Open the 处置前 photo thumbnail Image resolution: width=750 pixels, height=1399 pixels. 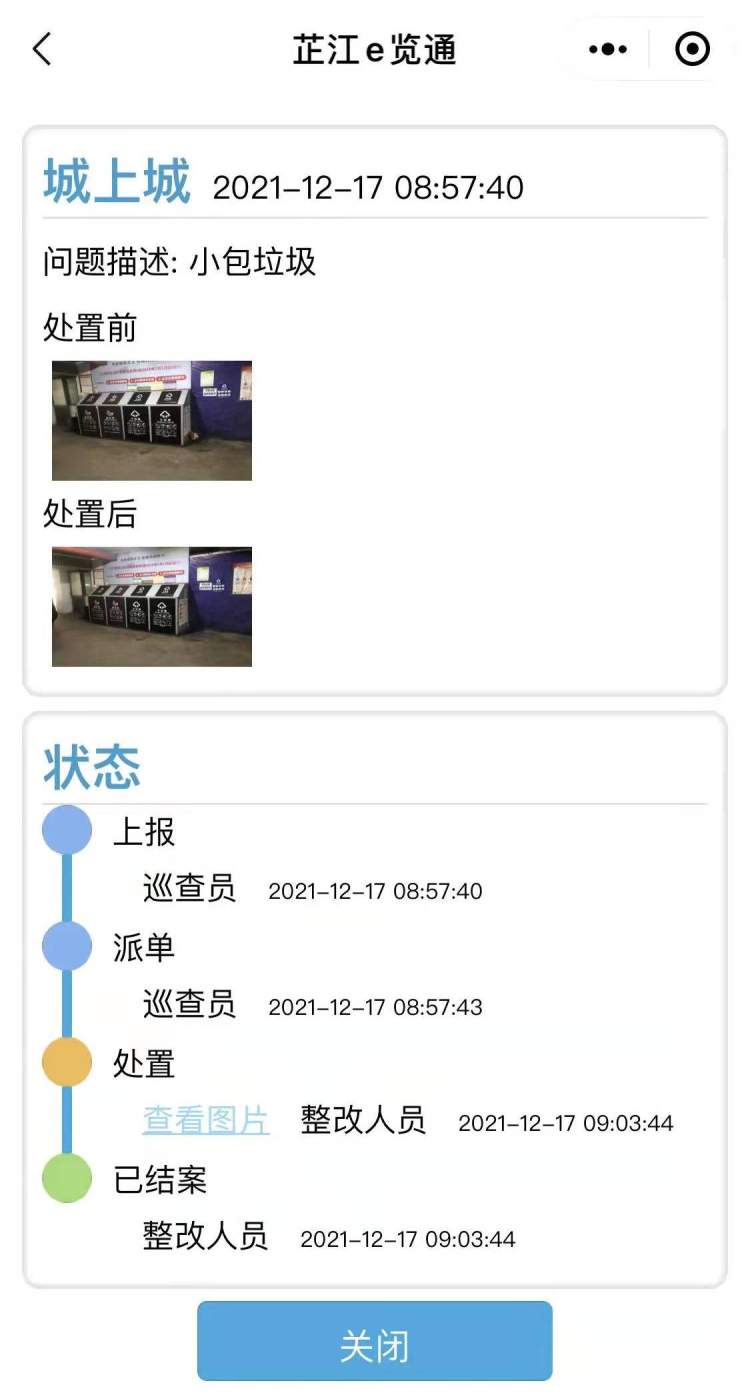[152, 421]
